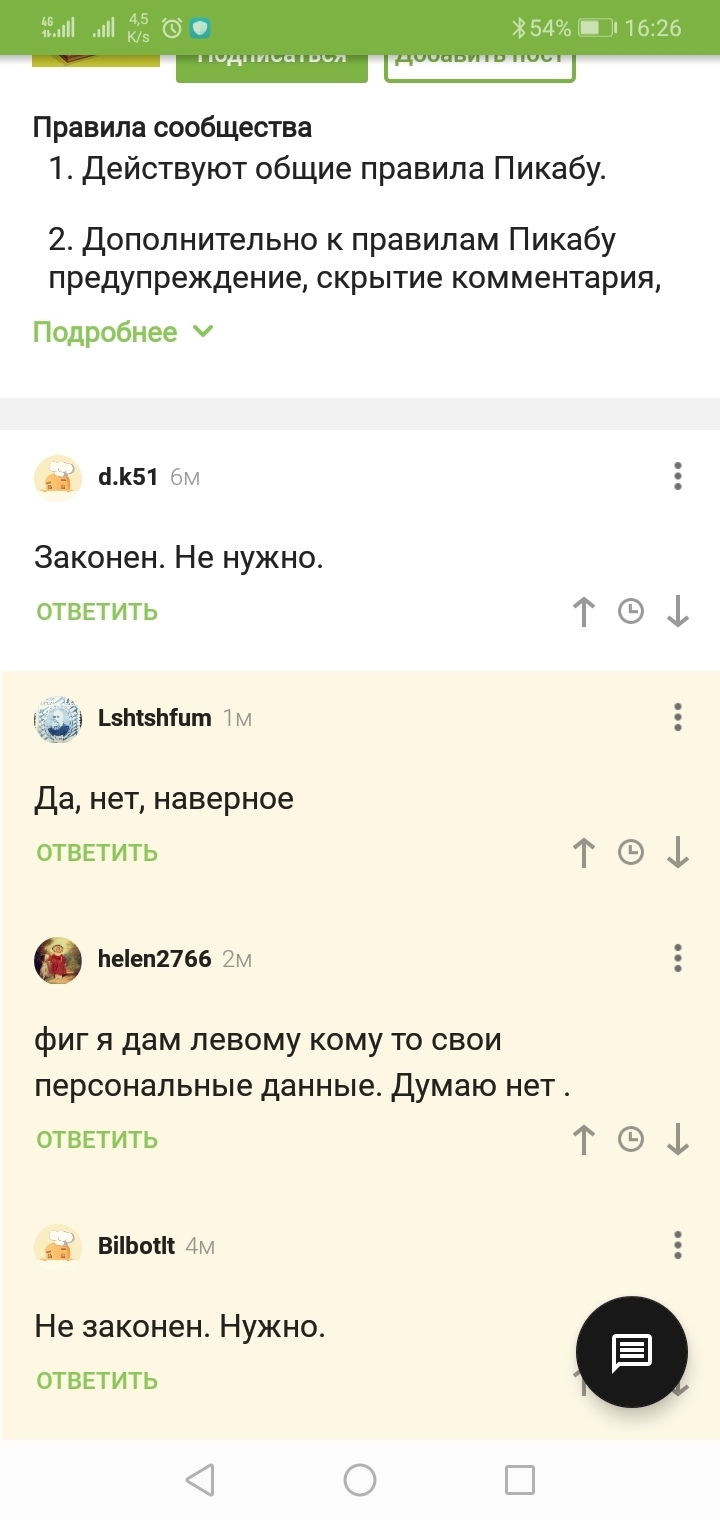
Task: Upvote Lshtshfum's comment
Action: tap(584, 852)
